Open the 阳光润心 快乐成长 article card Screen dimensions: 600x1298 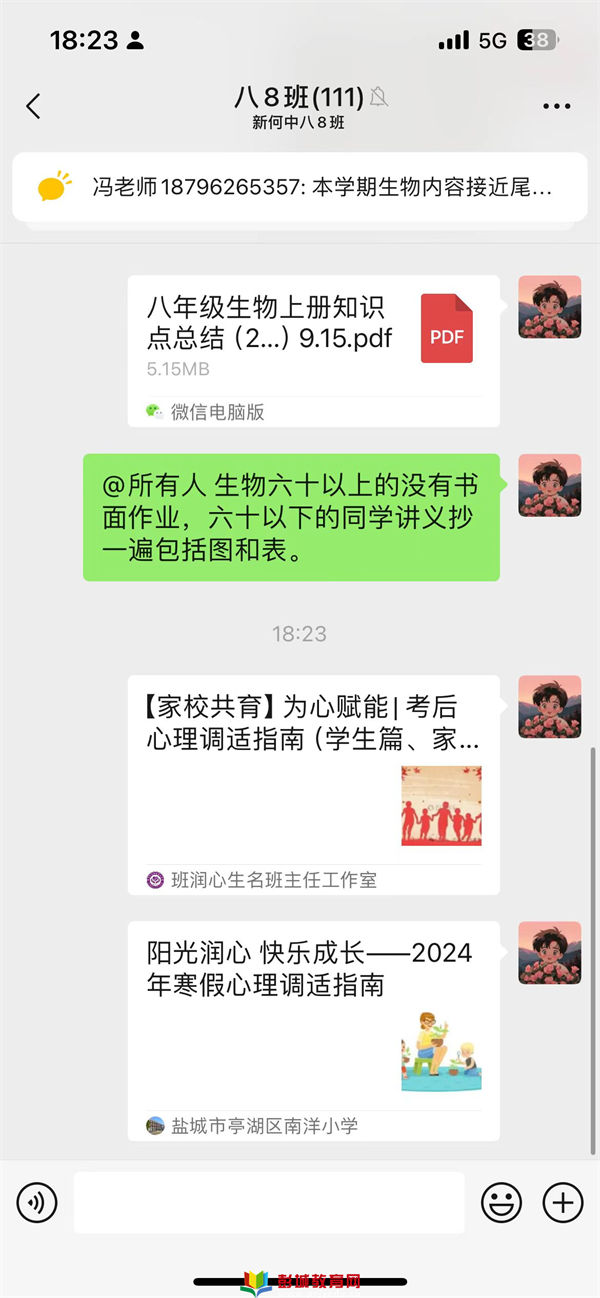tap(313, 1030)
